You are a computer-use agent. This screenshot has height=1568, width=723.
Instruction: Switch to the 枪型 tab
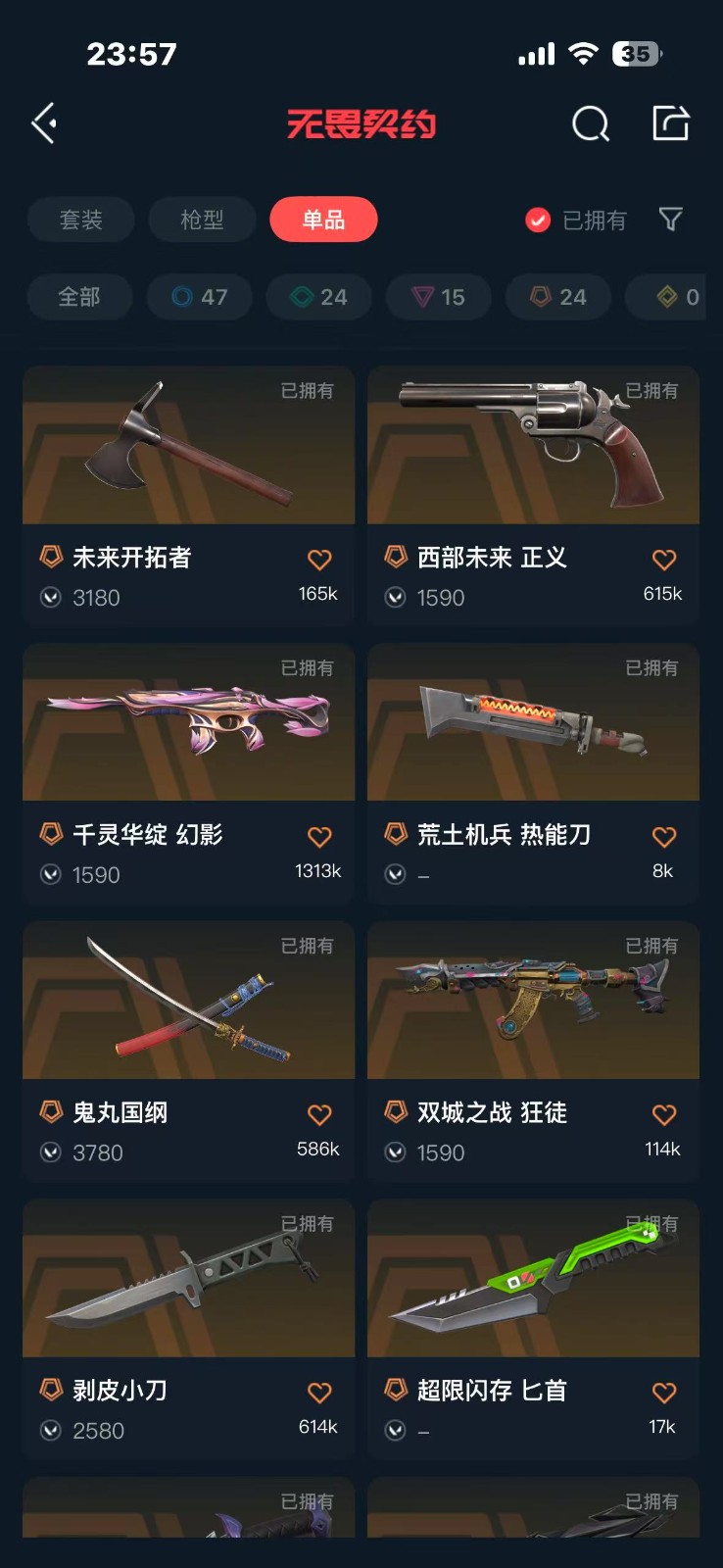pyautogui.click(x=202, y=220)
